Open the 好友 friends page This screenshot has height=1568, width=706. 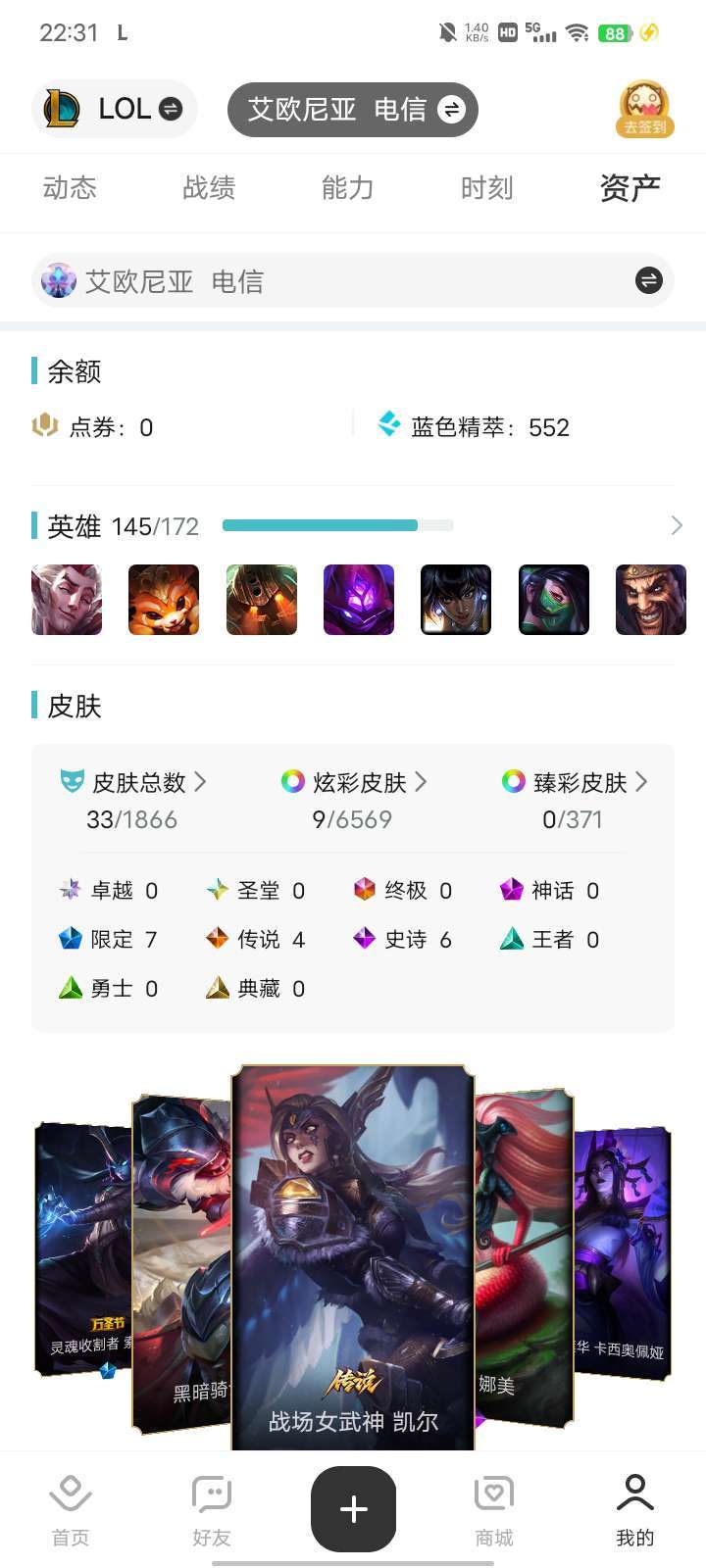[211, 1506]
